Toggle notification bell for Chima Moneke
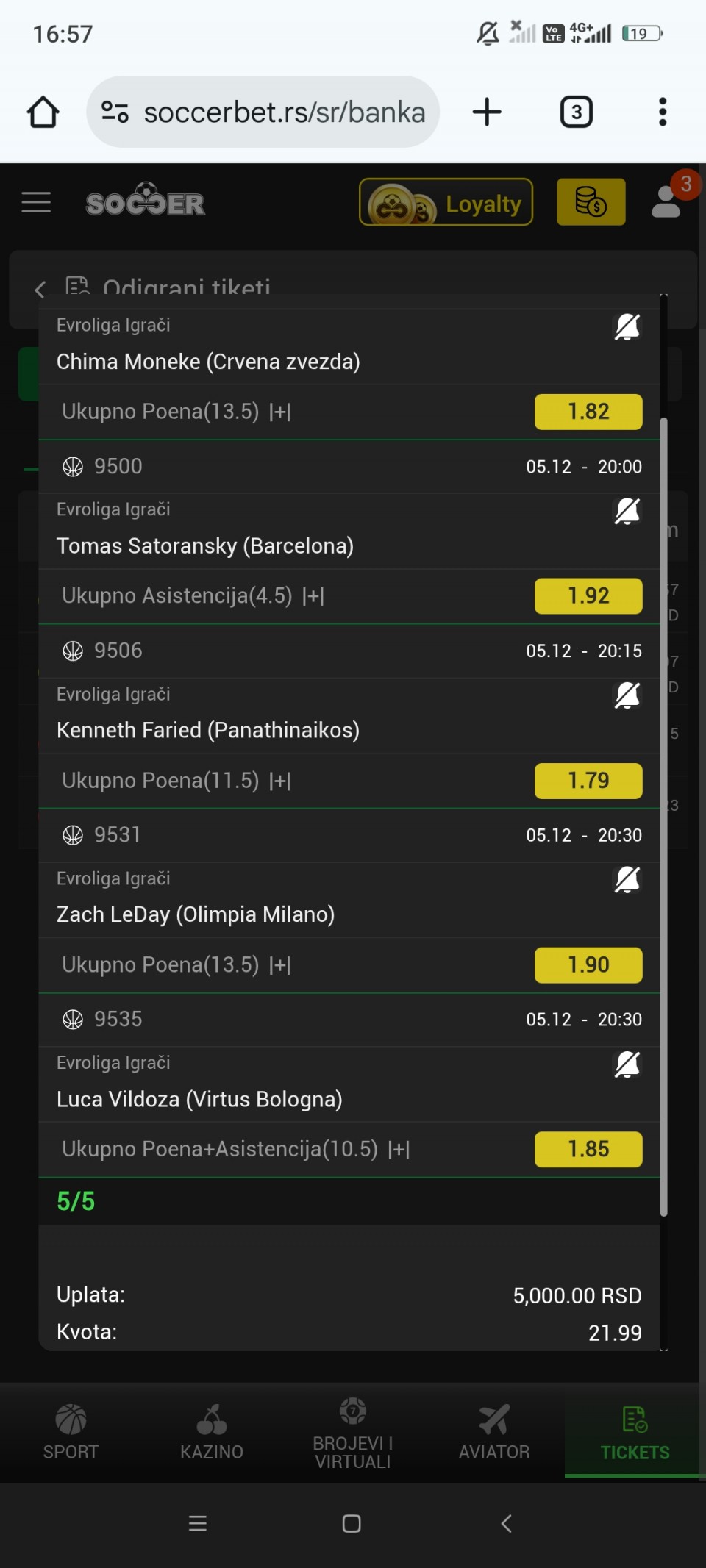 [x=627, y=327]
